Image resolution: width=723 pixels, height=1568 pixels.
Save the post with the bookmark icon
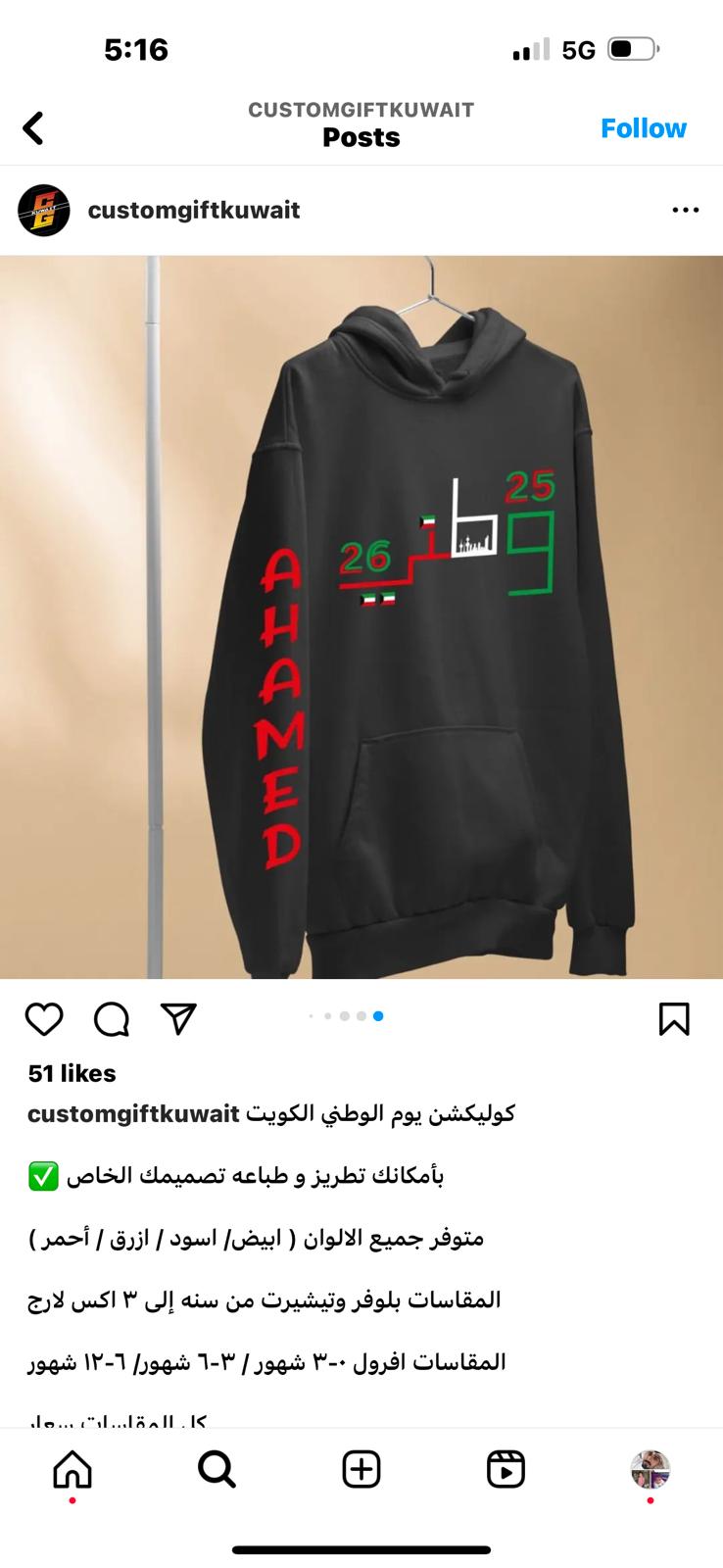(x=674, y=1019)
